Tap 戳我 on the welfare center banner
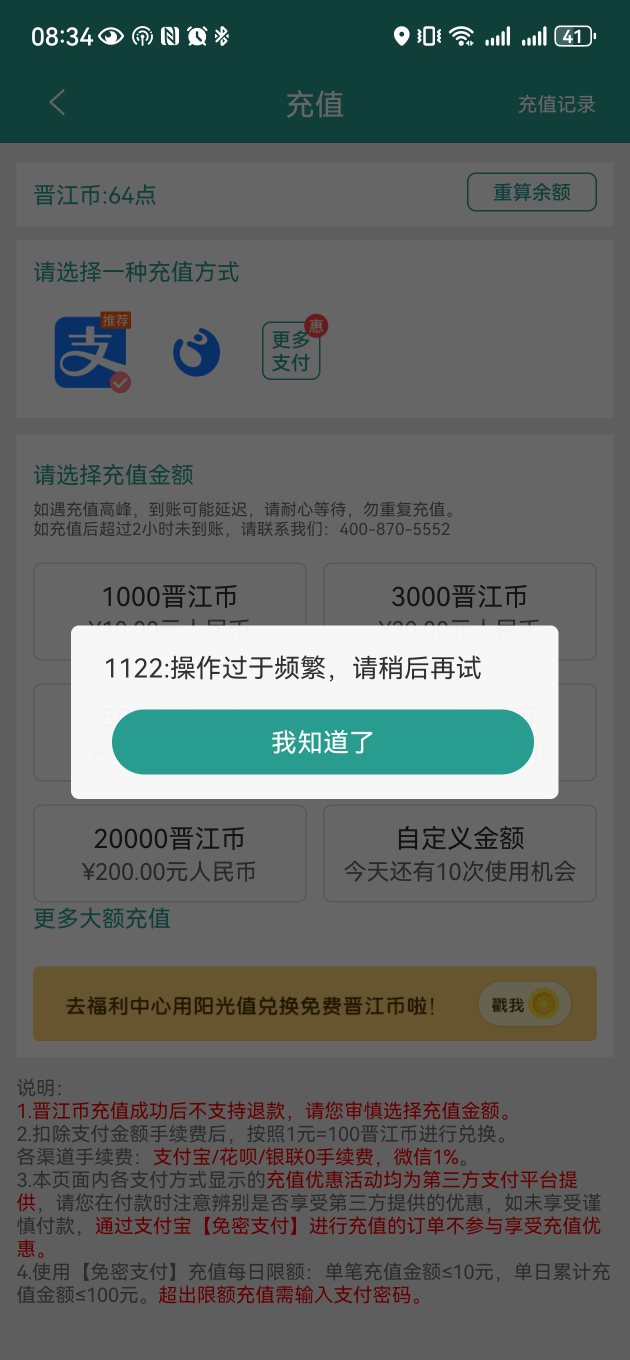This screenshot has height=1360, width=630. (523, 1004)
